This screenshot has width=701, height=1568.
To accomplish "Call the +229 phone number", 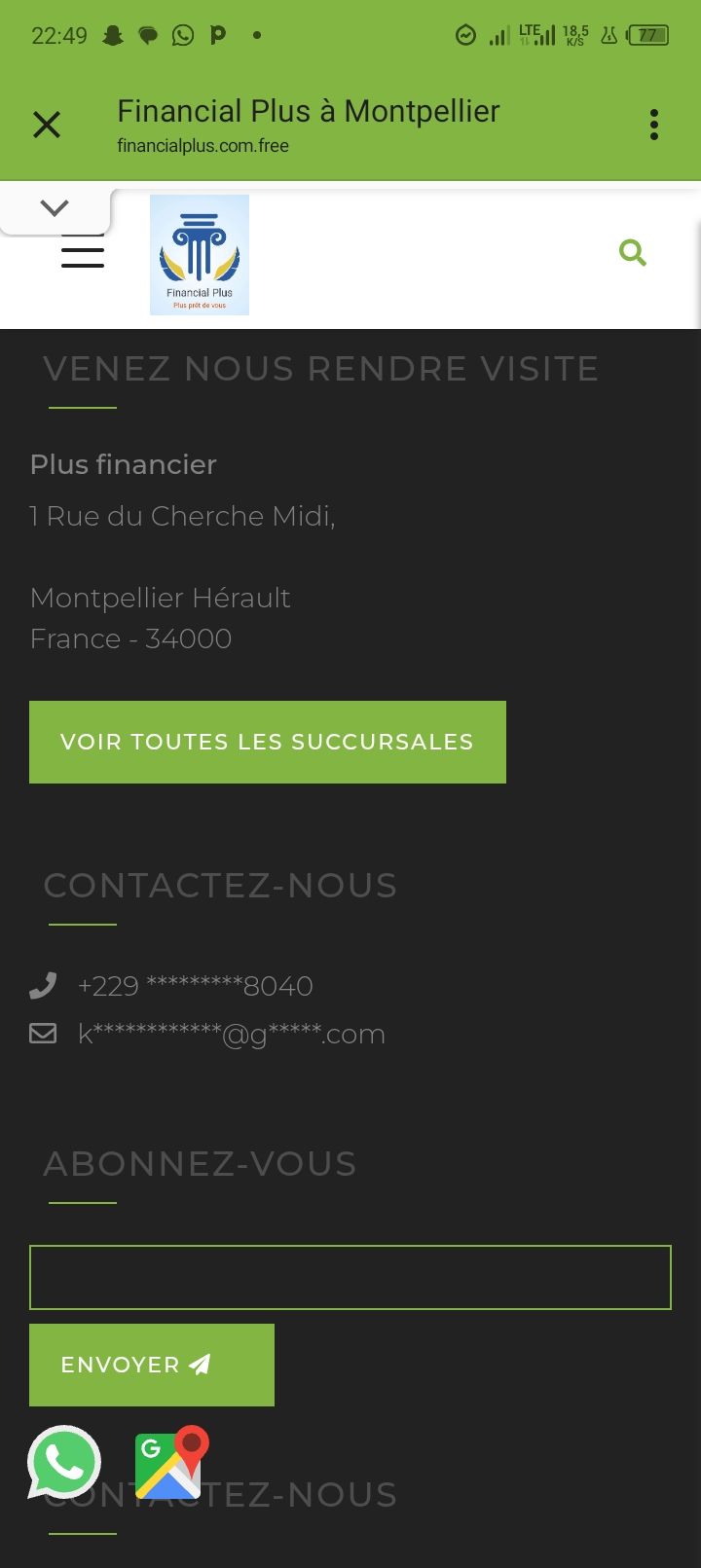I will tap(195, 986).
